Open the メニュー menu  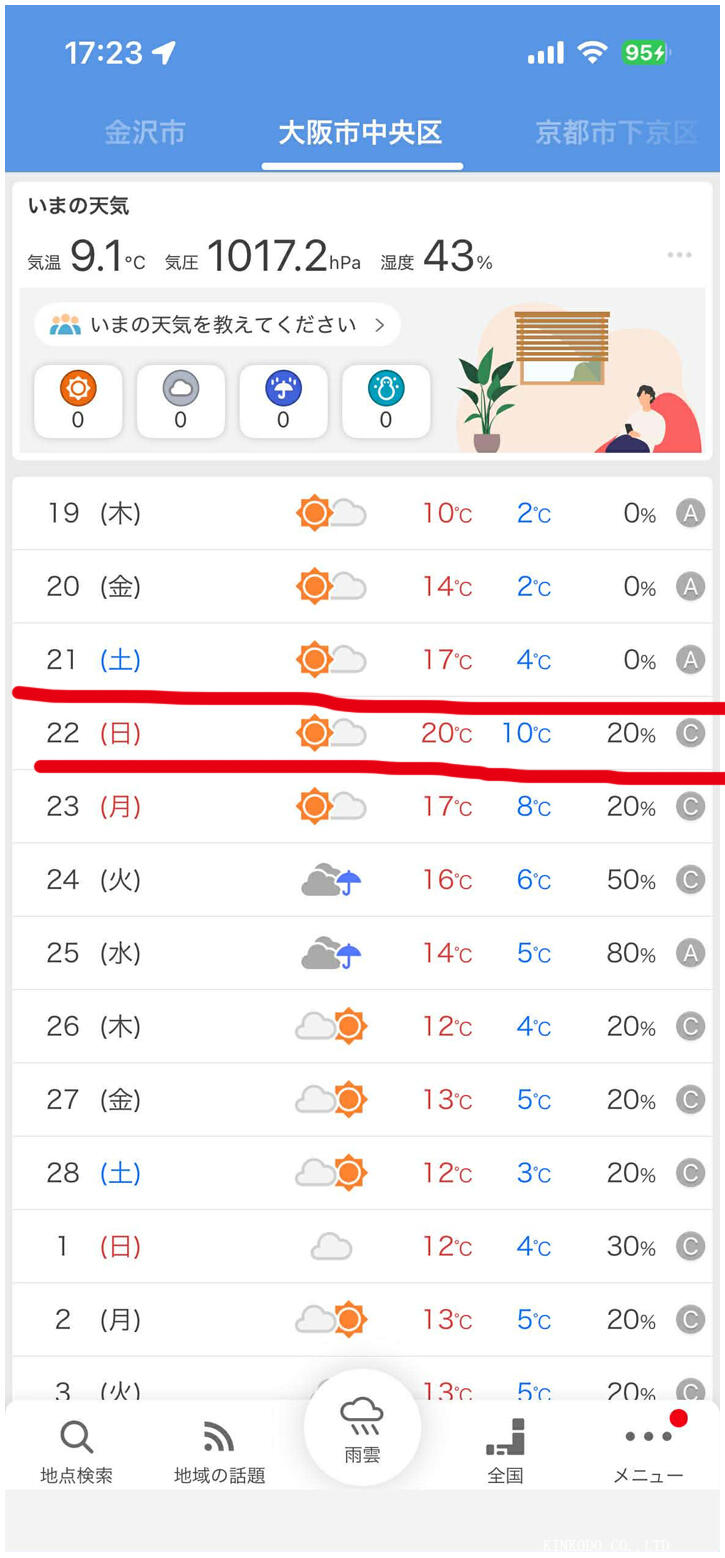tap(648, 1451)
